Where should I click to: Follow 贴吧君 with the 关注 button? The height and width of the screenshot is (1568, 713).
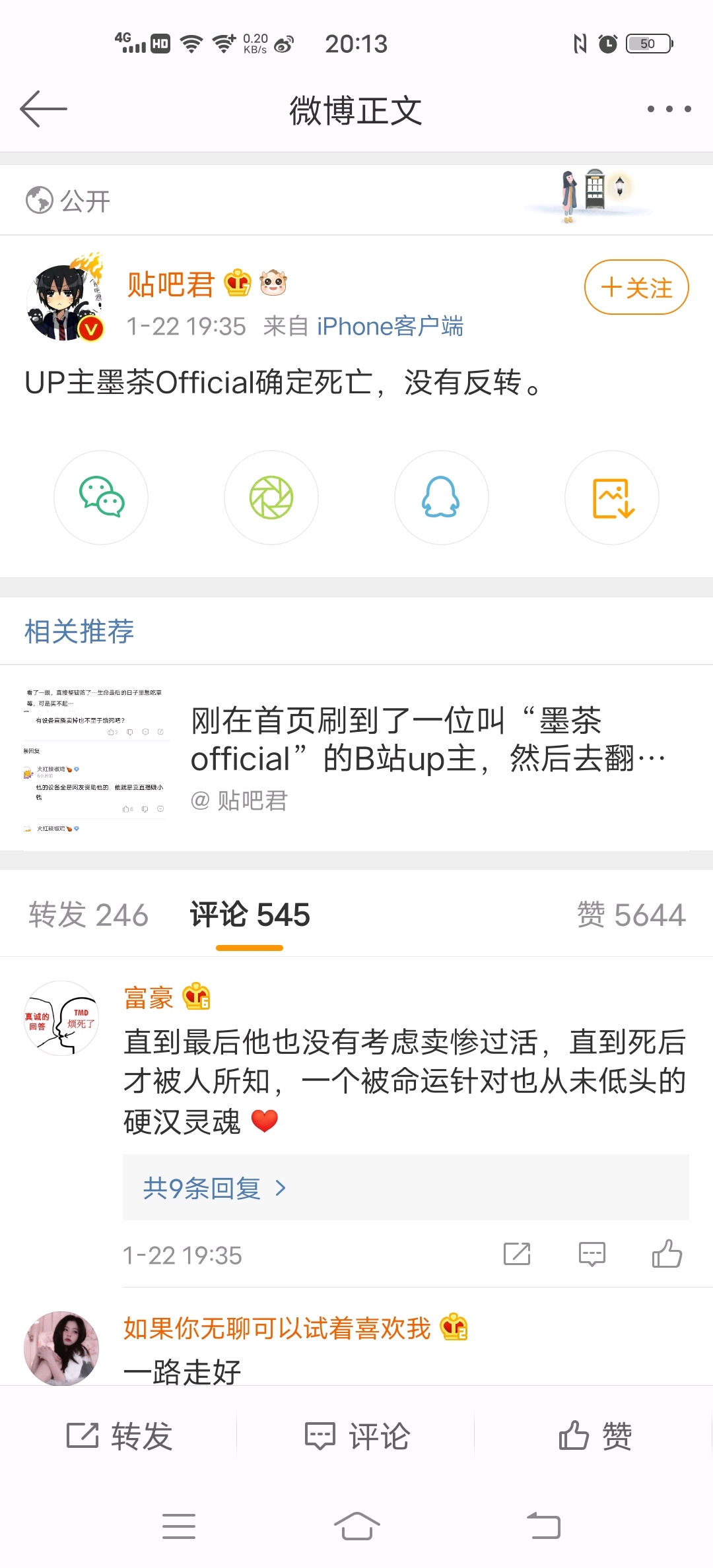pyautogui.click(x=636, y=287)
